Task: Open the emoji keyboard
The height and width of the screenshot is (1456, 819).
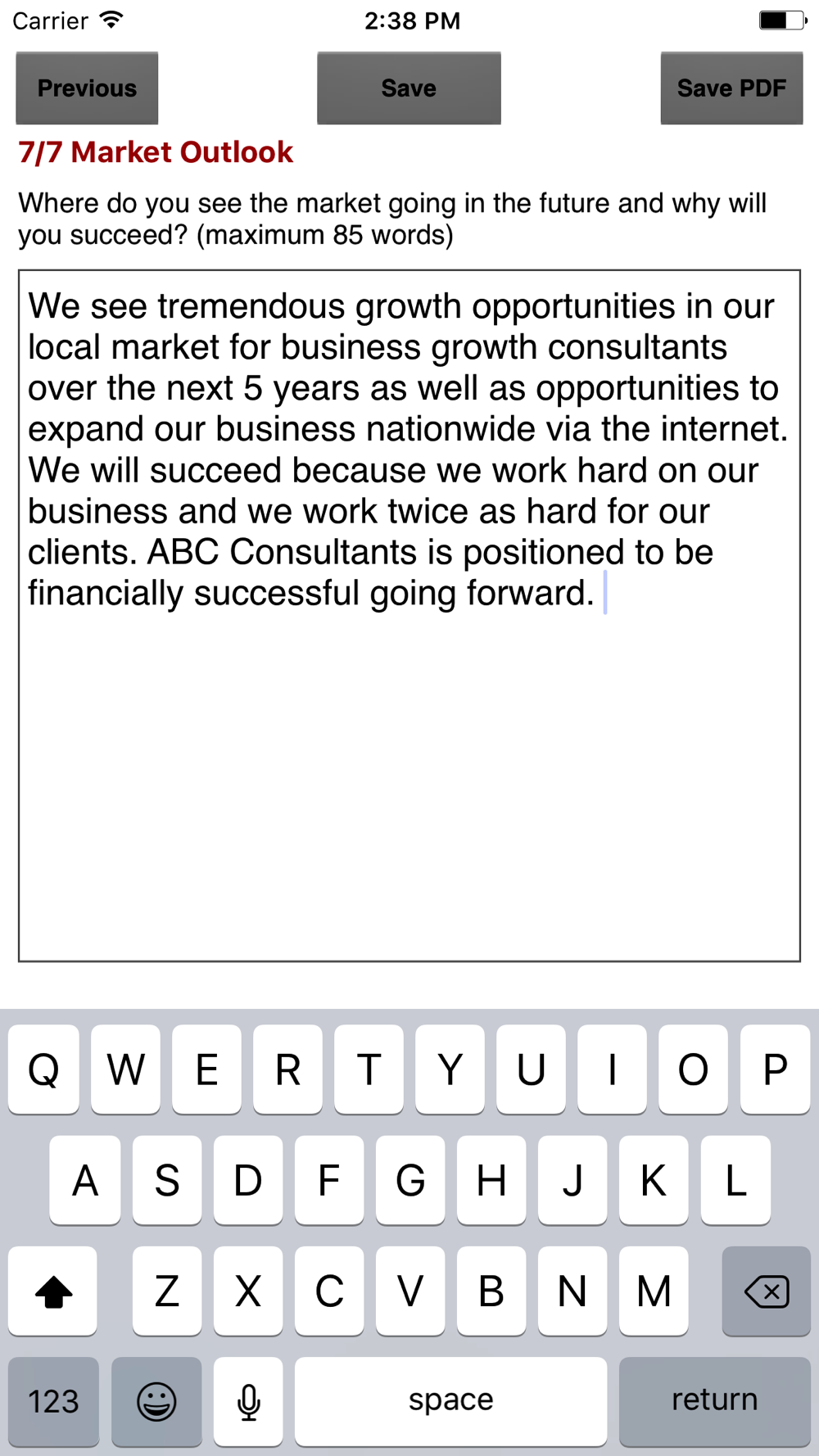Action: 156,1400
